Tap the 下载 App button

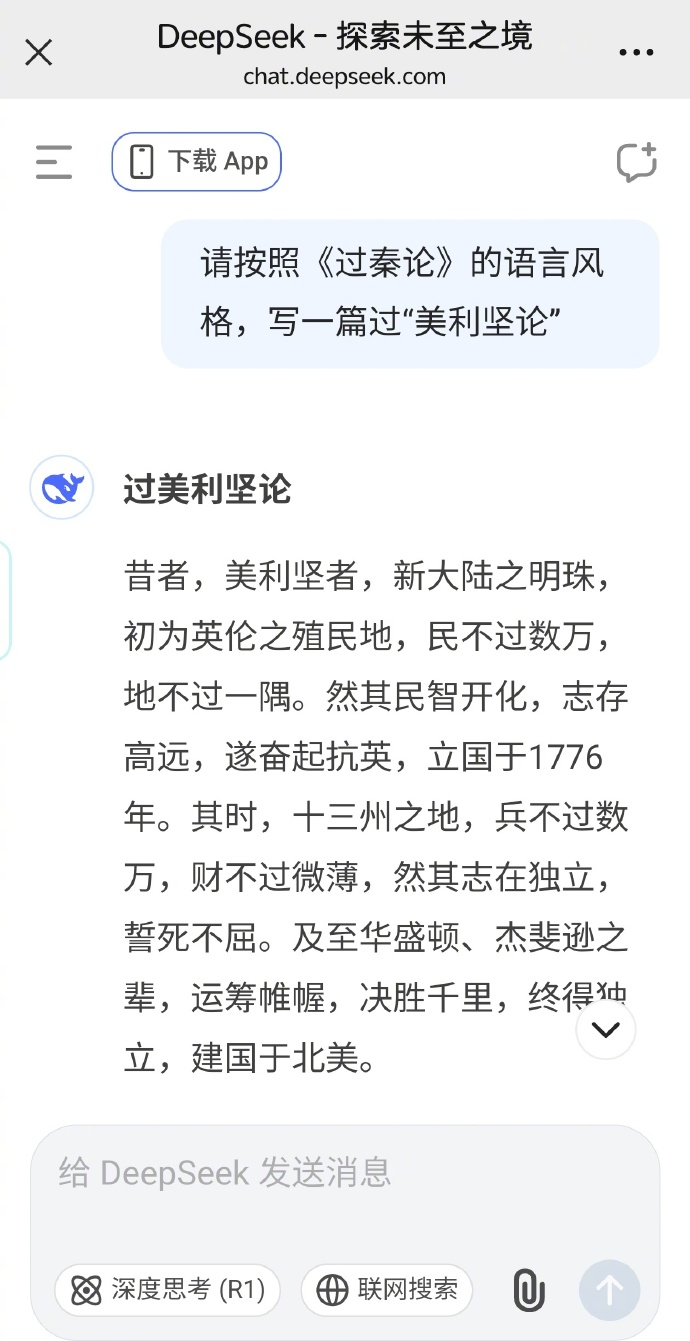[196, 162]
